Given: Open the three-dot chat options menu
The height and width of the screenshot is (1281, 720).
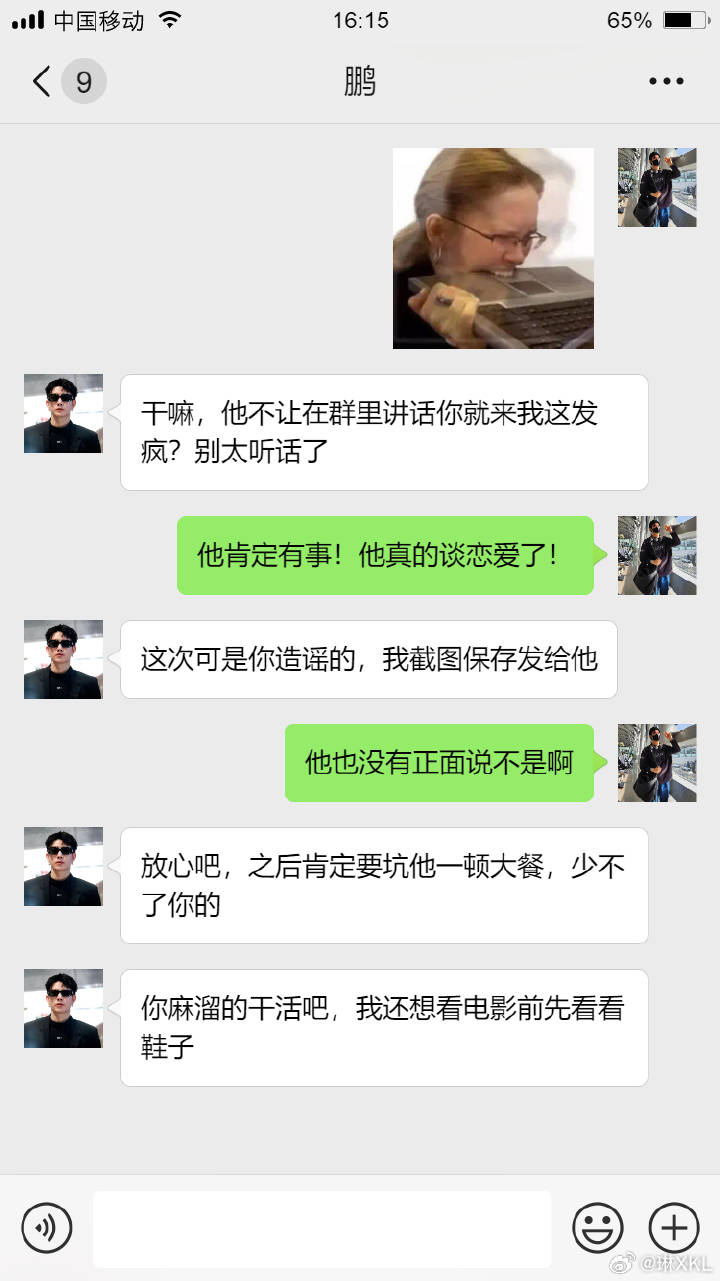Looking at the screenshot, I should [666, 81].
